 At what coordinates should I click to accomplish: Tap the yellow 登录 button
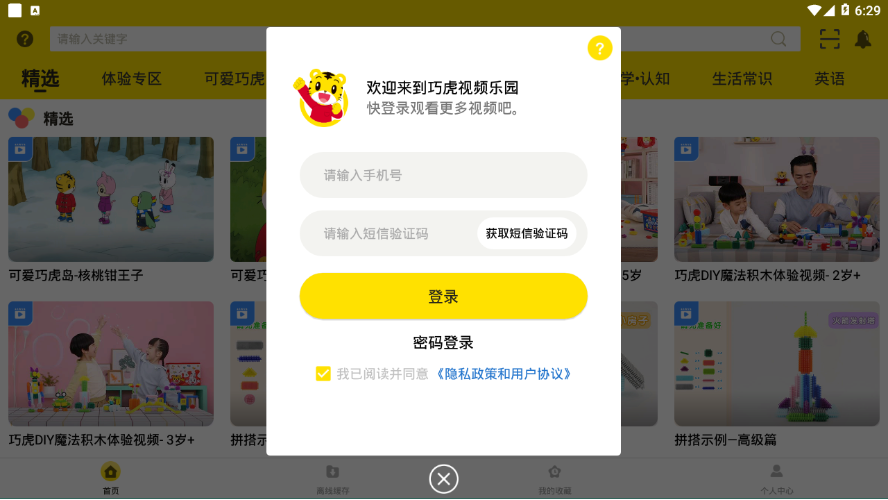coord(443,297)
